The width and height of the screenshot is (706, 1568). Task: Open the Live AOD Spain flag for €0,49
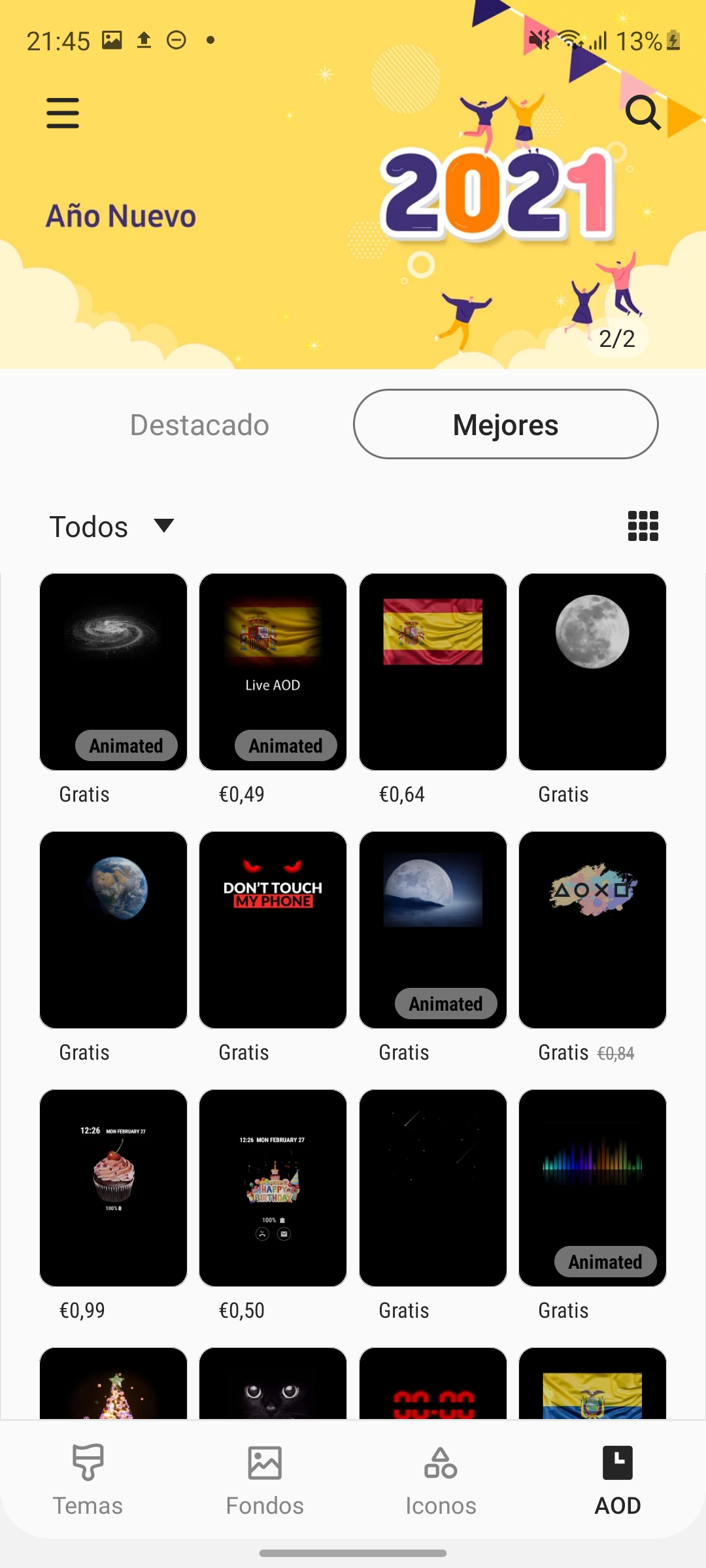[x=273, y=672]
